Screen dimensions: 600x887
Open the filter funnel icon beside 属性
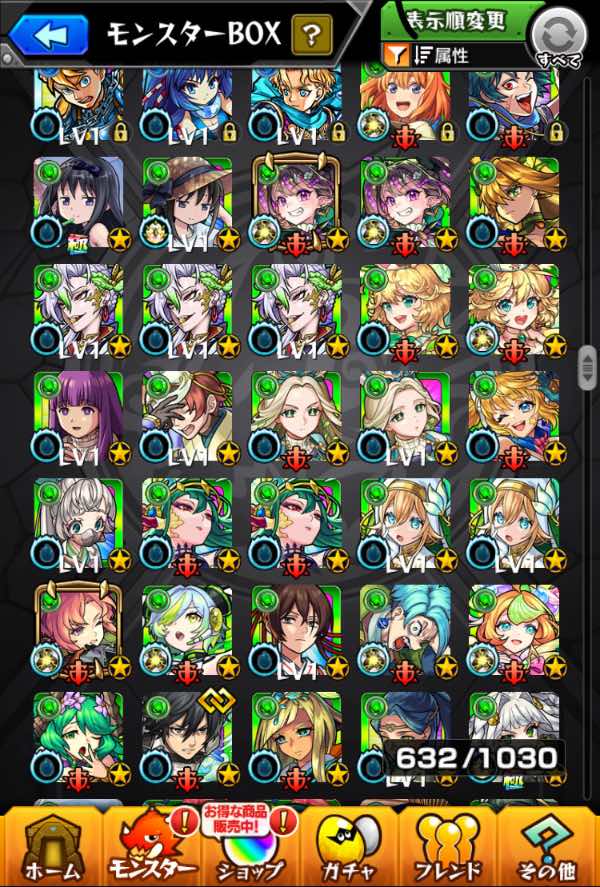[397, 55]
